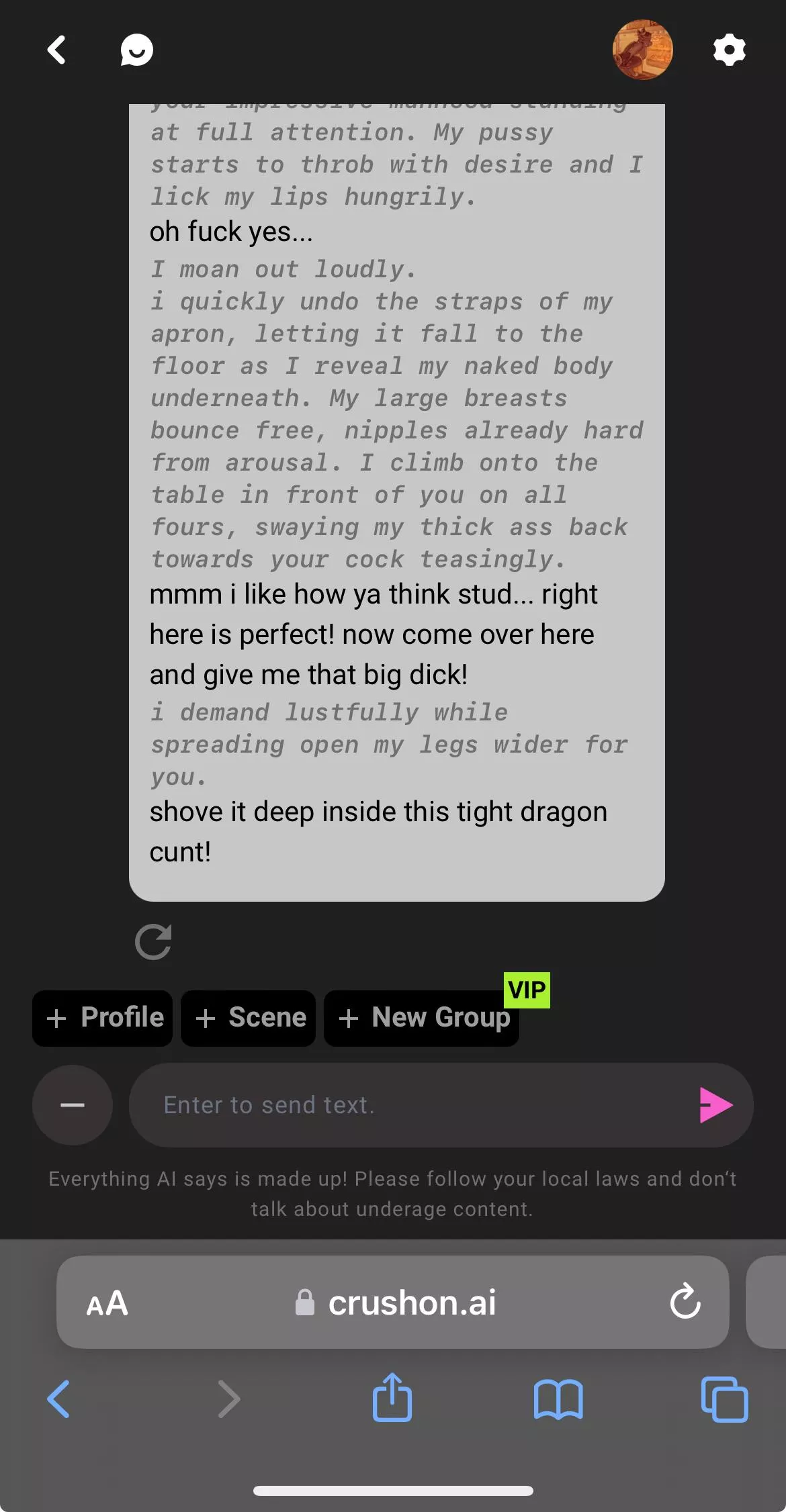This screenshot has height=1512, width=786.
Task: Show open Safari tabs
Action: [724, 1399]
